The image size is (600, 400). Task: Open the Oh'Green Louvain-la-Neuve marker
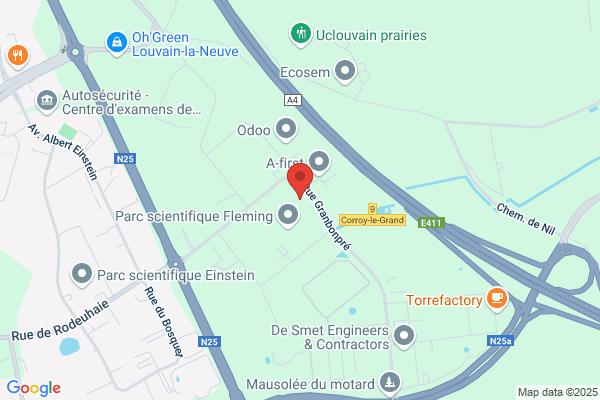coord(116,42)
